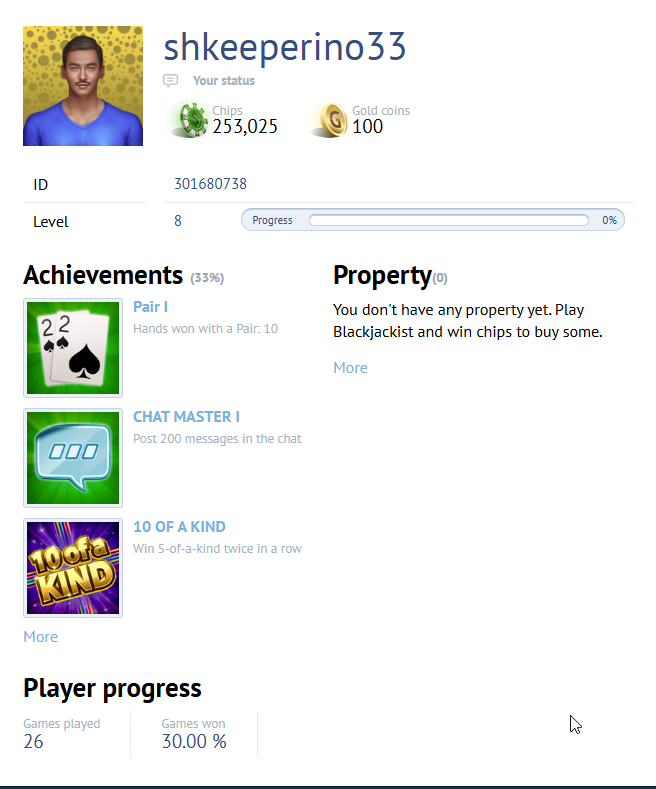This screenshot has width=656, height=789.
Task: Tap the Chips balance
Action: click(x=244, y=126)
